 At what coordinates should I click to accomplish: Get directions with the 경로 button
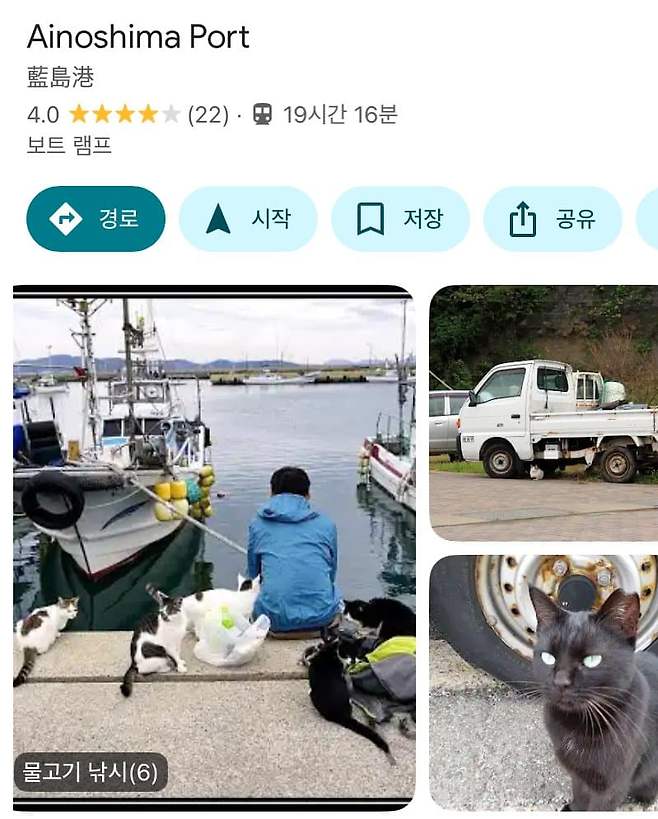(x=96, y=219)
